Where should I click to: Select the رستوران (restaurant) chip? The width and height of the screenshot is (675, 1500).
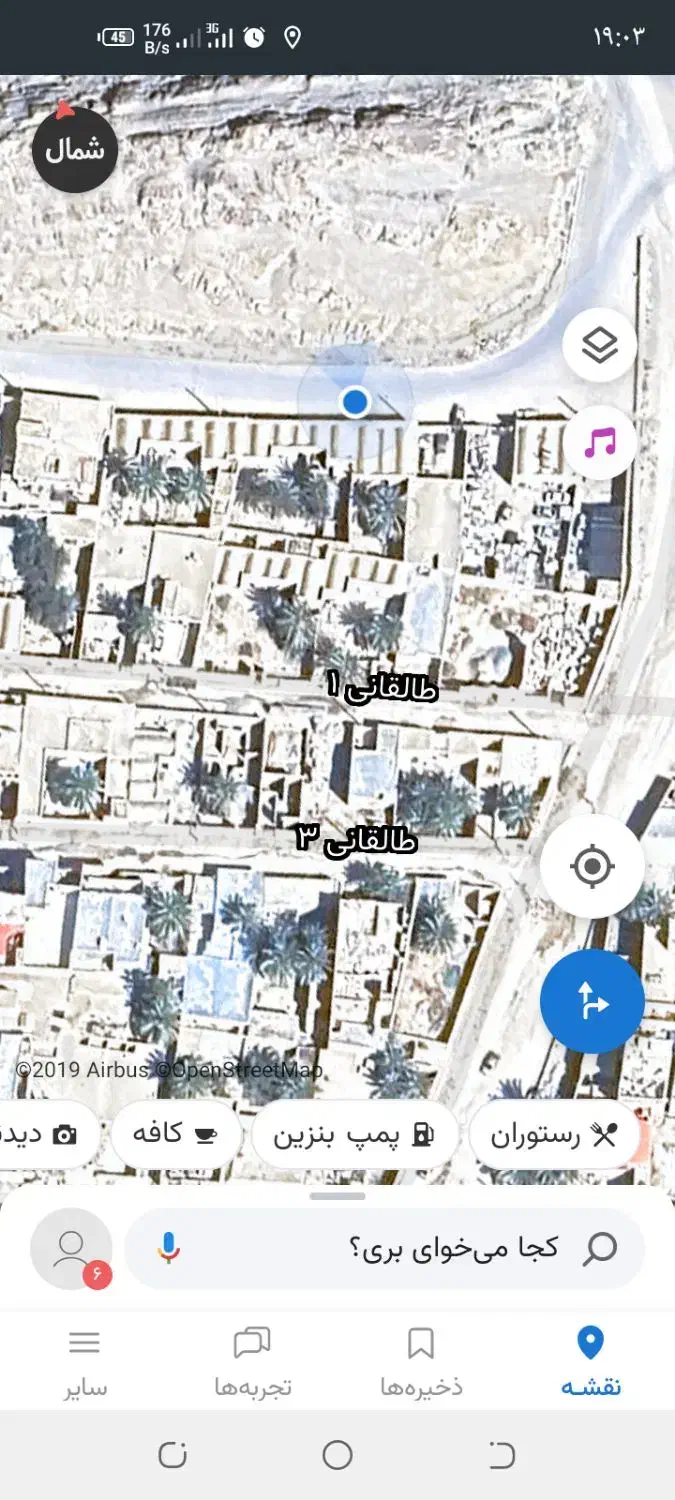click(554, 1135)
